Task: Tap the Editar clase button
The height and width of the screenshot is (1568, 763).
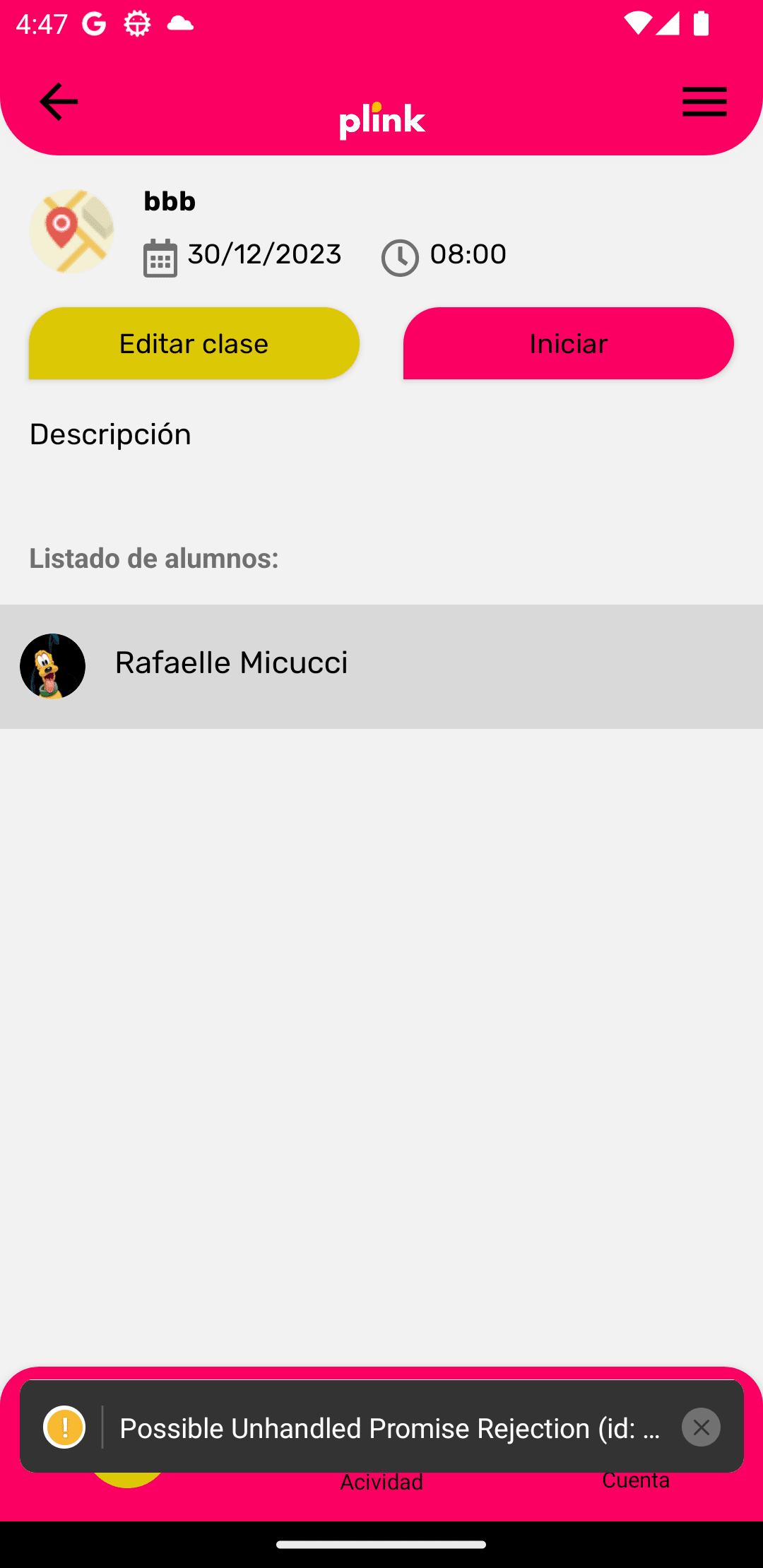Action: [x=194, y=344]
